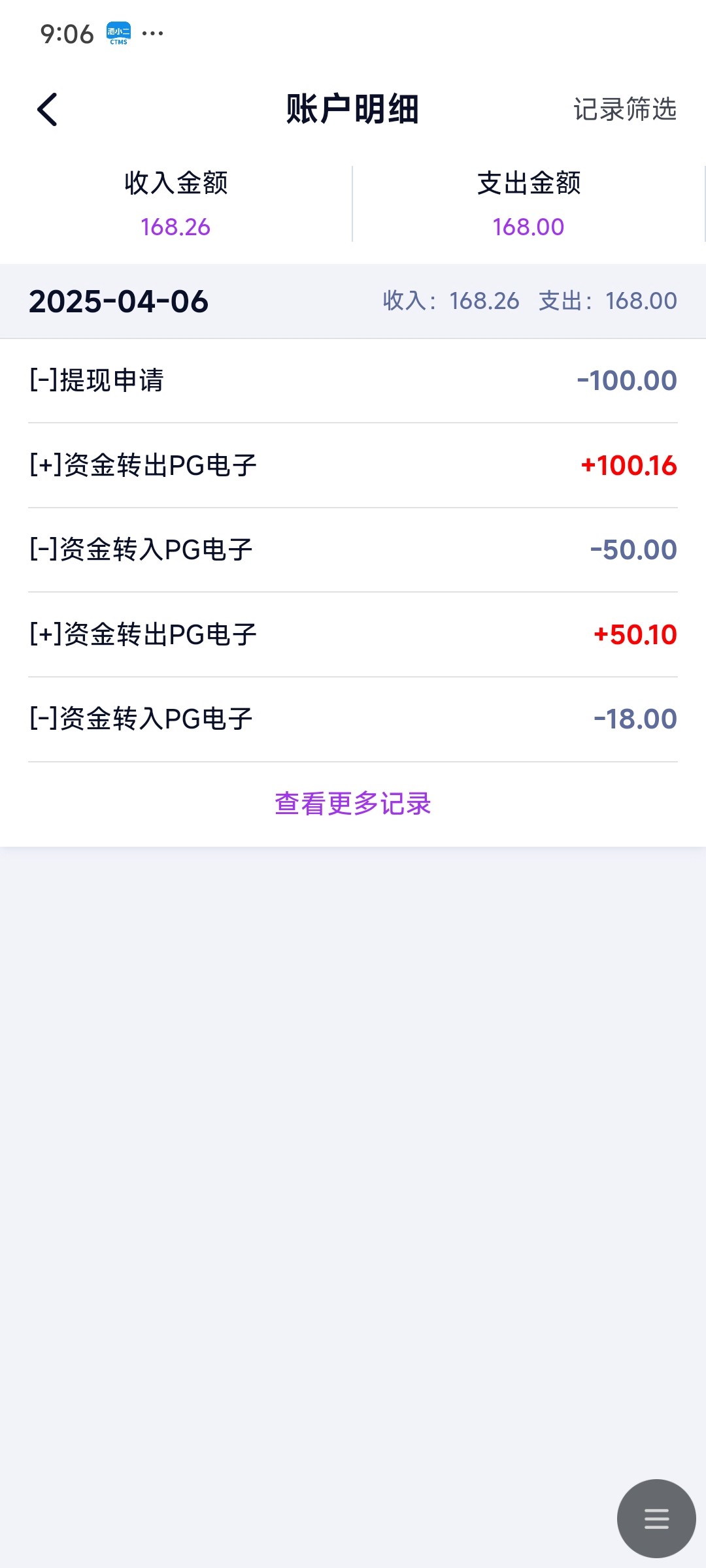Open the 资金转入PG电子 -50.00 record
The image size is (706, 1568).
(x=353, y=550)
